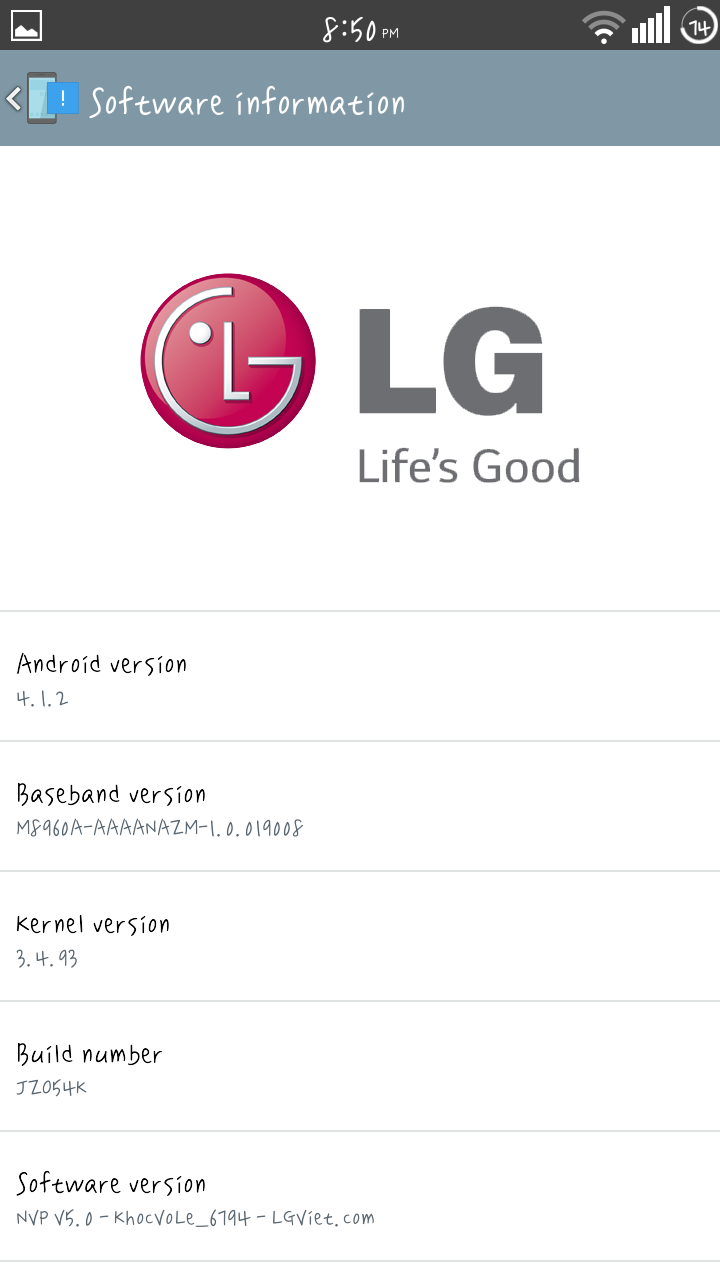
Task: Select the Software version row
Action: [x=360, y=1197]
